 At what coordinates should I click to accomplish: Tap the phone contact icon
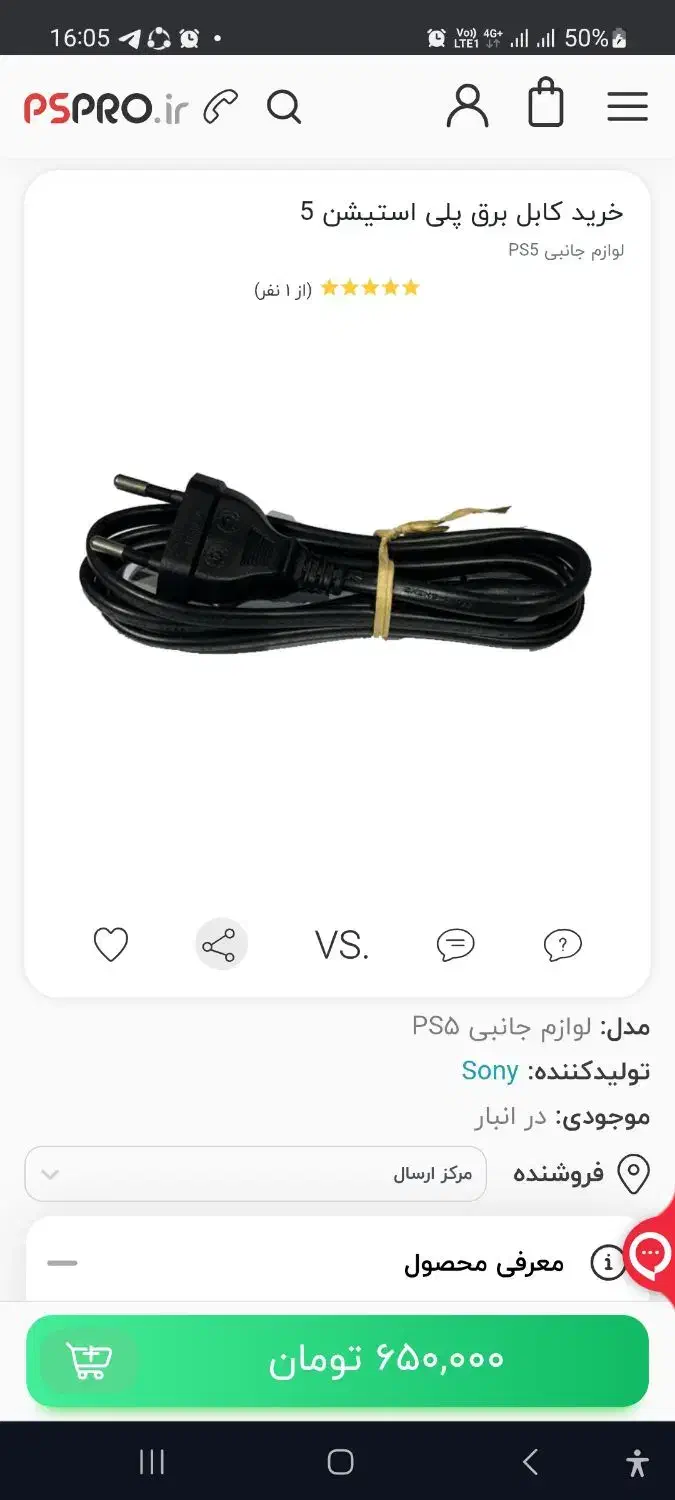tap(220, 107)
